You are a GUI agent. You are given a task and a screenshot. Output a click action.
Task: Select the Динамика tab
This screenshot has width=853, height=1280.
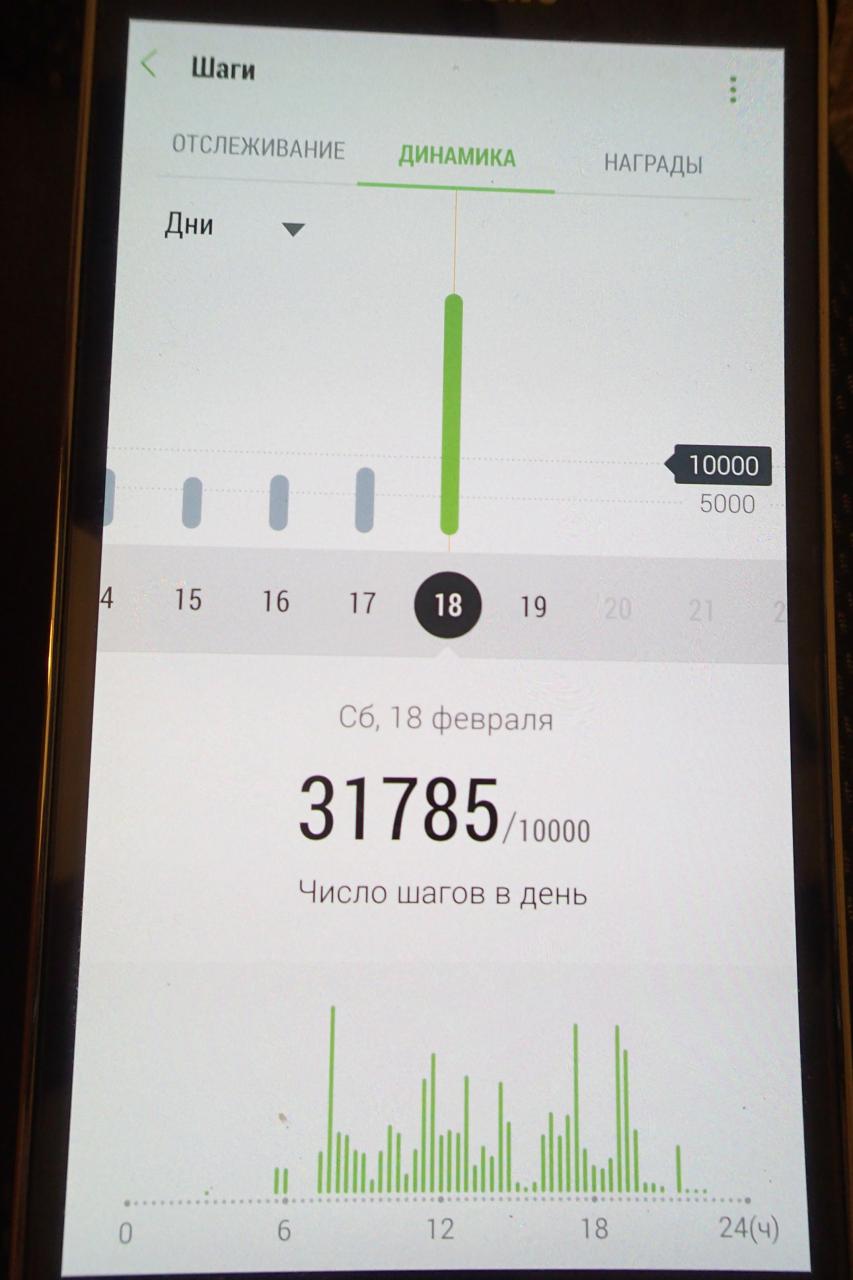pos(456,157)
